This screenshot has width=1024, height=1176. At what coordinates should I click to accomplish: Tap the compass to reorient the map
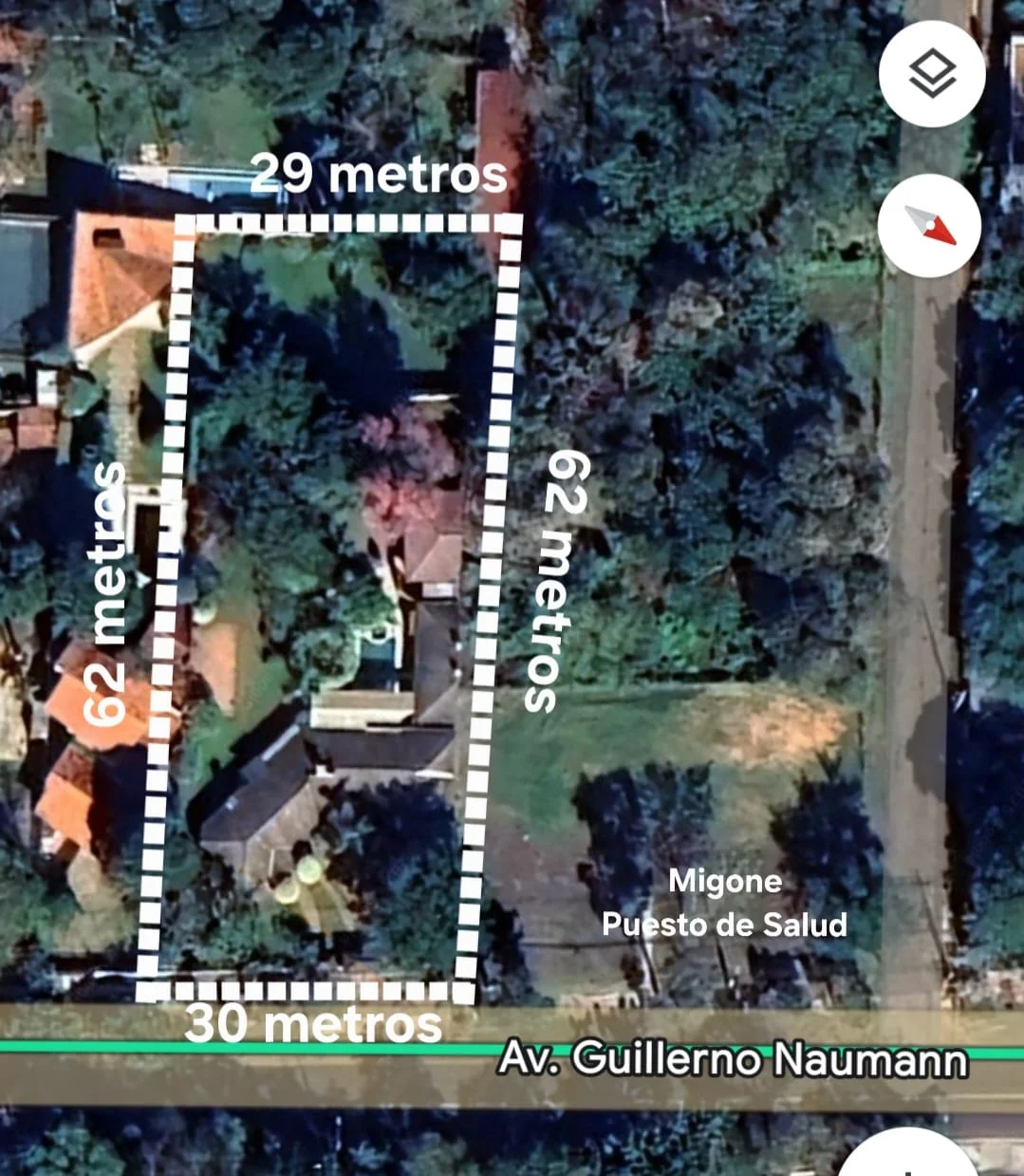click(x=928, y=225)
